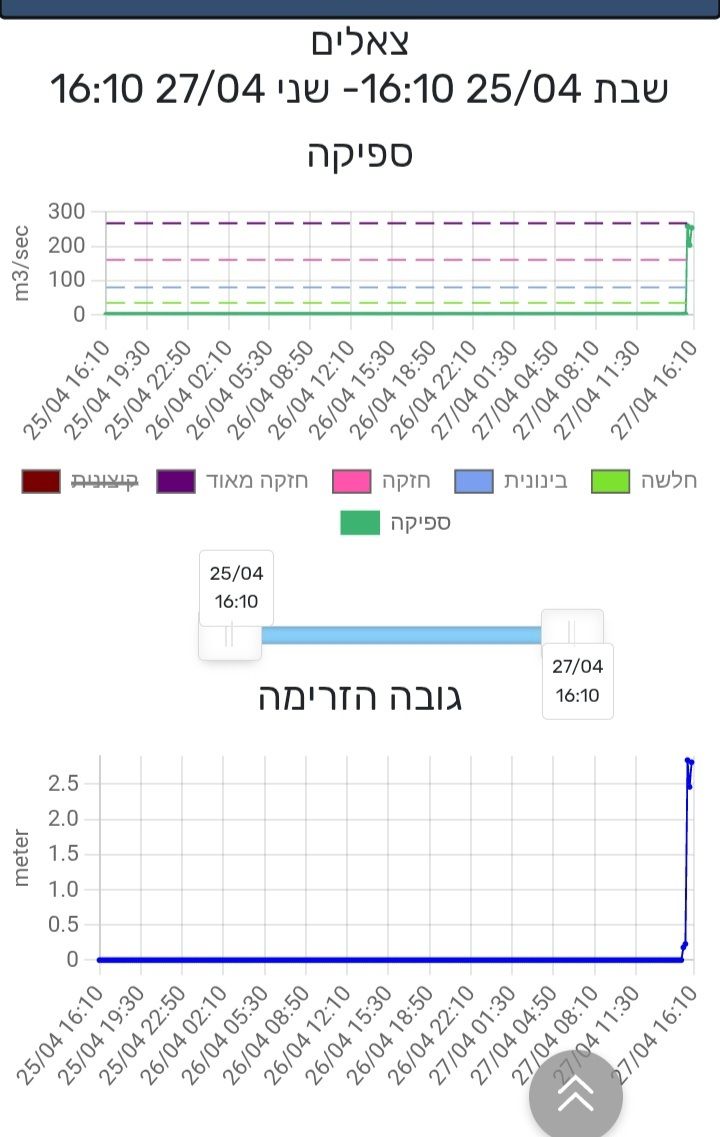Jump back to top of page
The width and height of the screenshot is (720, 1137).
click(575, 1095)
